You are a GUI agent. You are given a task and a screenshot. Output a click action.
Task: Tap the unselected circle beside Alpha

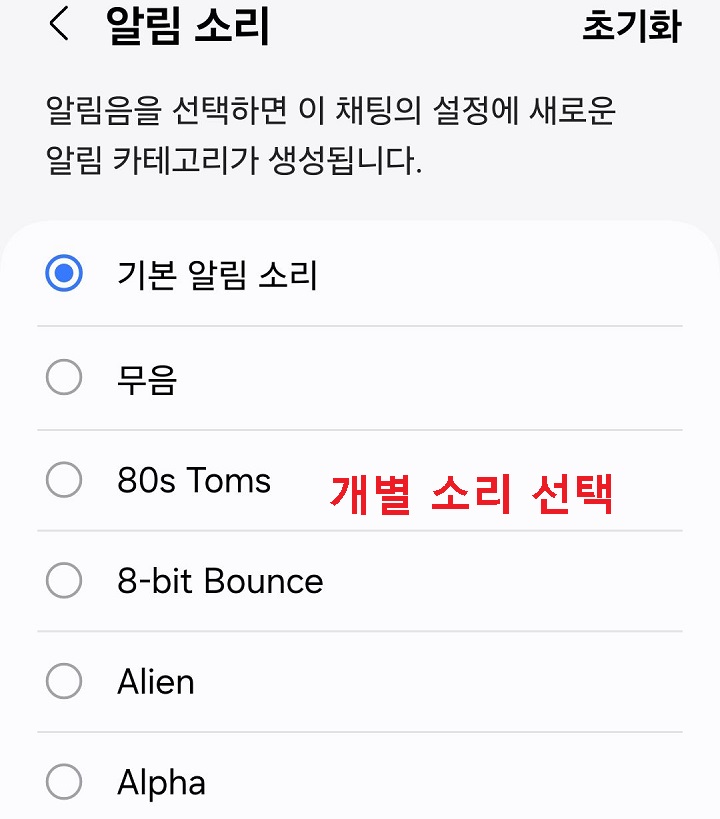point(63,782)
